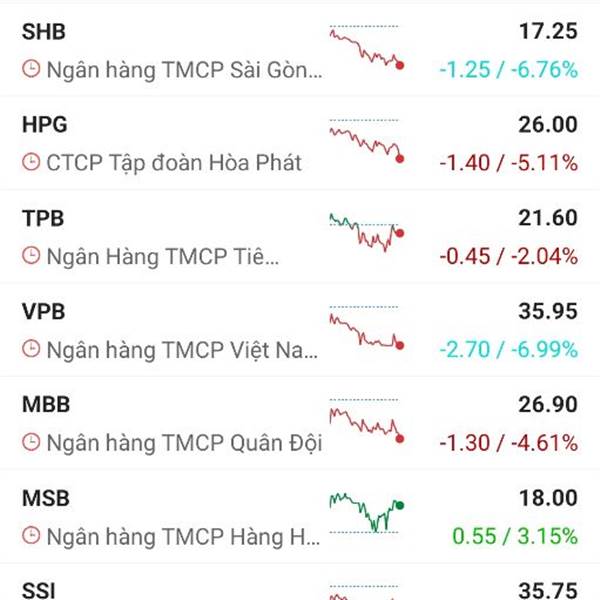Tap the MBB Quân Đội row

(x=300, y=424)
